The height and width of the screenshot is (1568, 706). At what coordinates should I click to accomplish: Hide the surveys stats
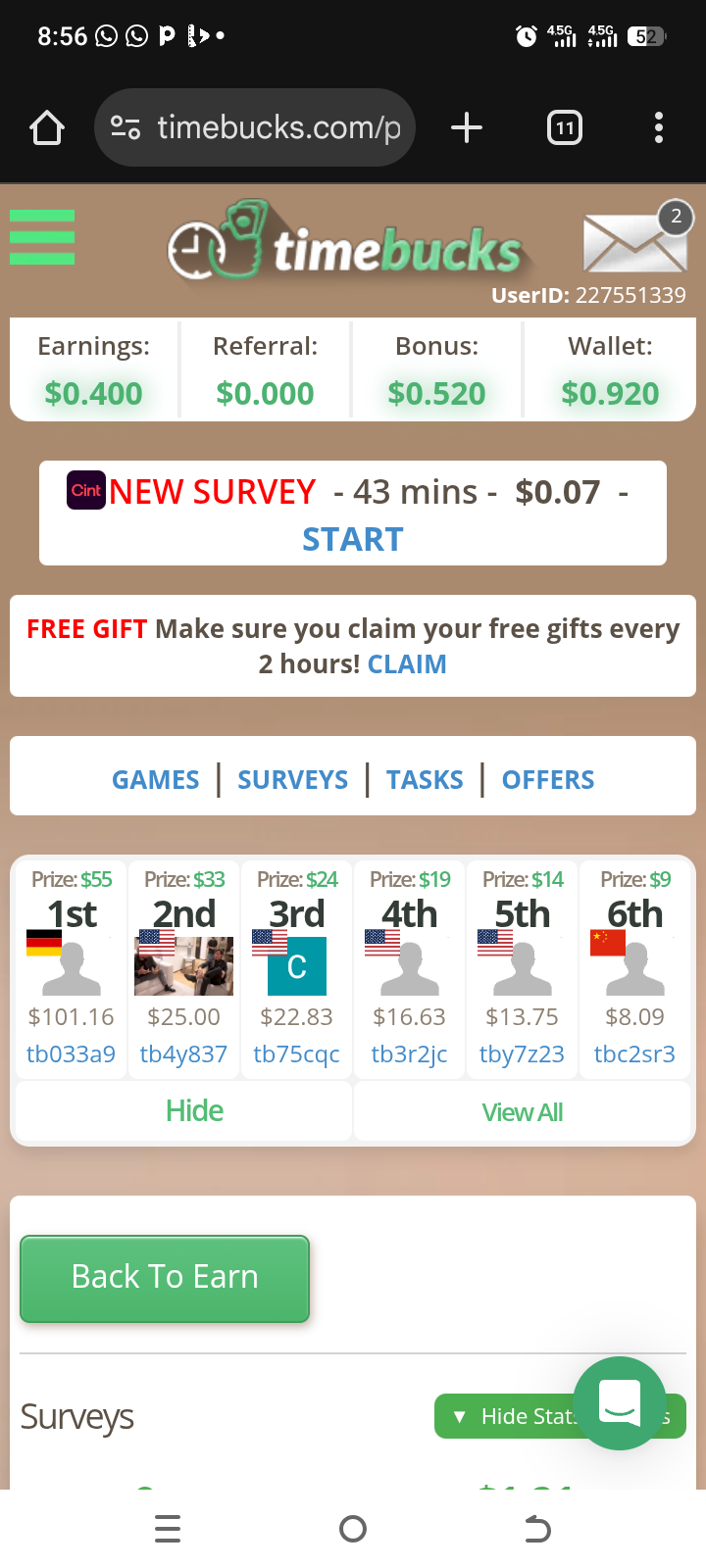point(505,1417)
